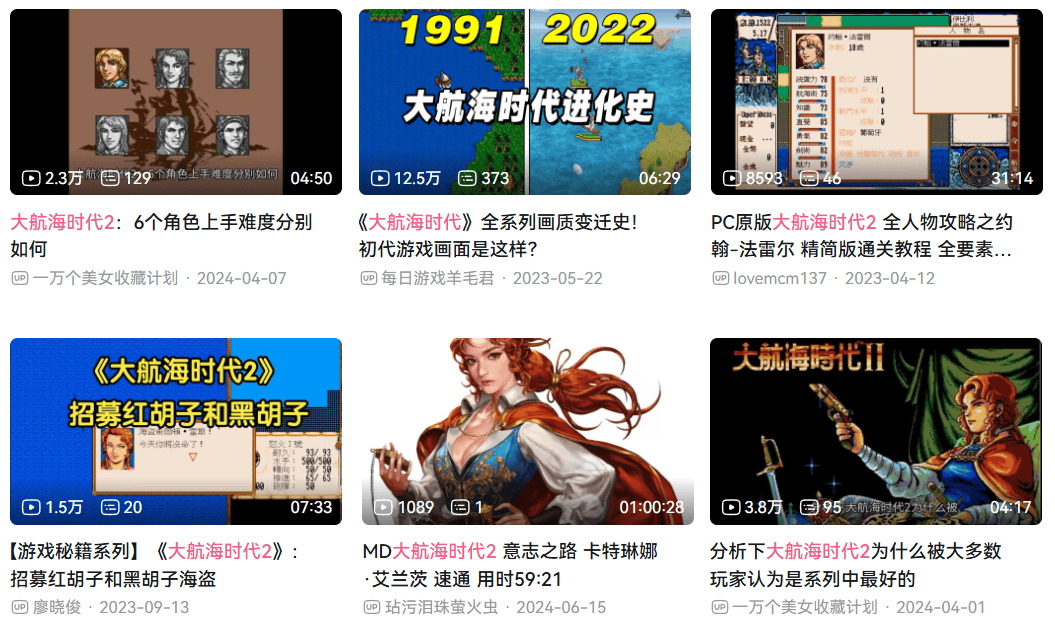Play the 招募红胡子和黑胡子 video thumbnail
1055x622 pixels.
(176, 430)
